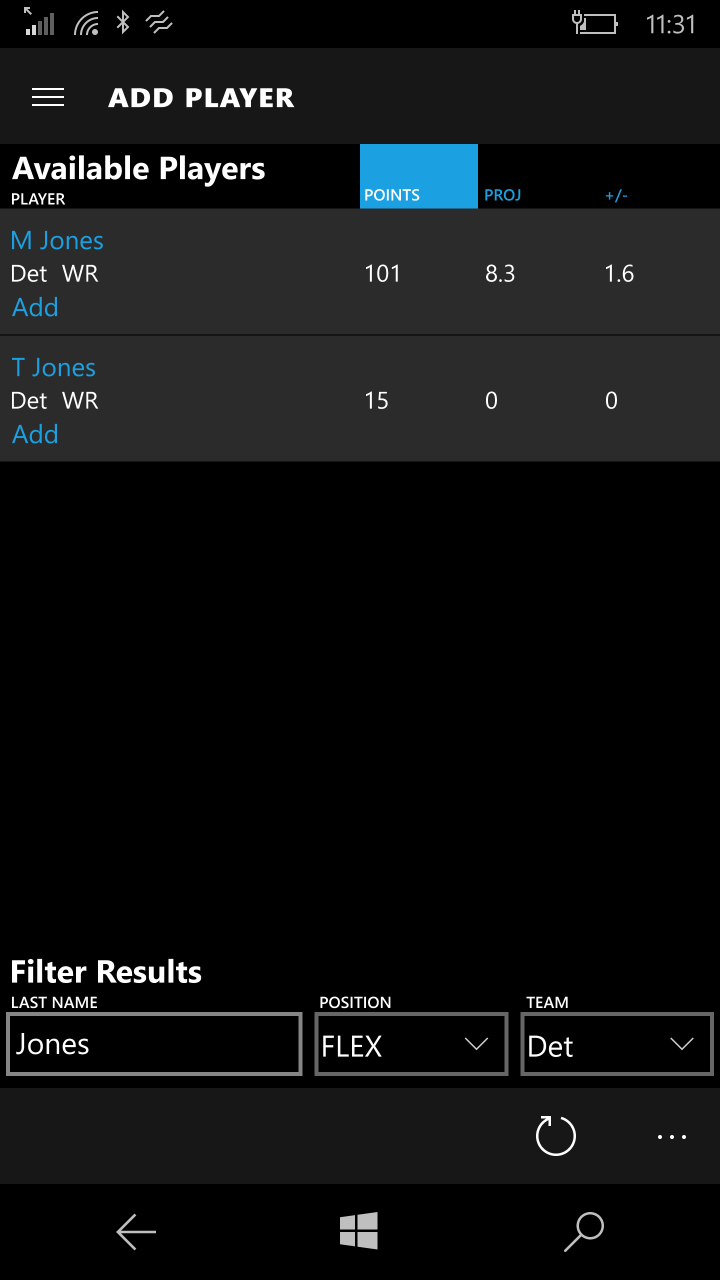Expand the Position dropdown showing FLEX
This screenshot has width=720, height=1280.
coord(411,1045)
